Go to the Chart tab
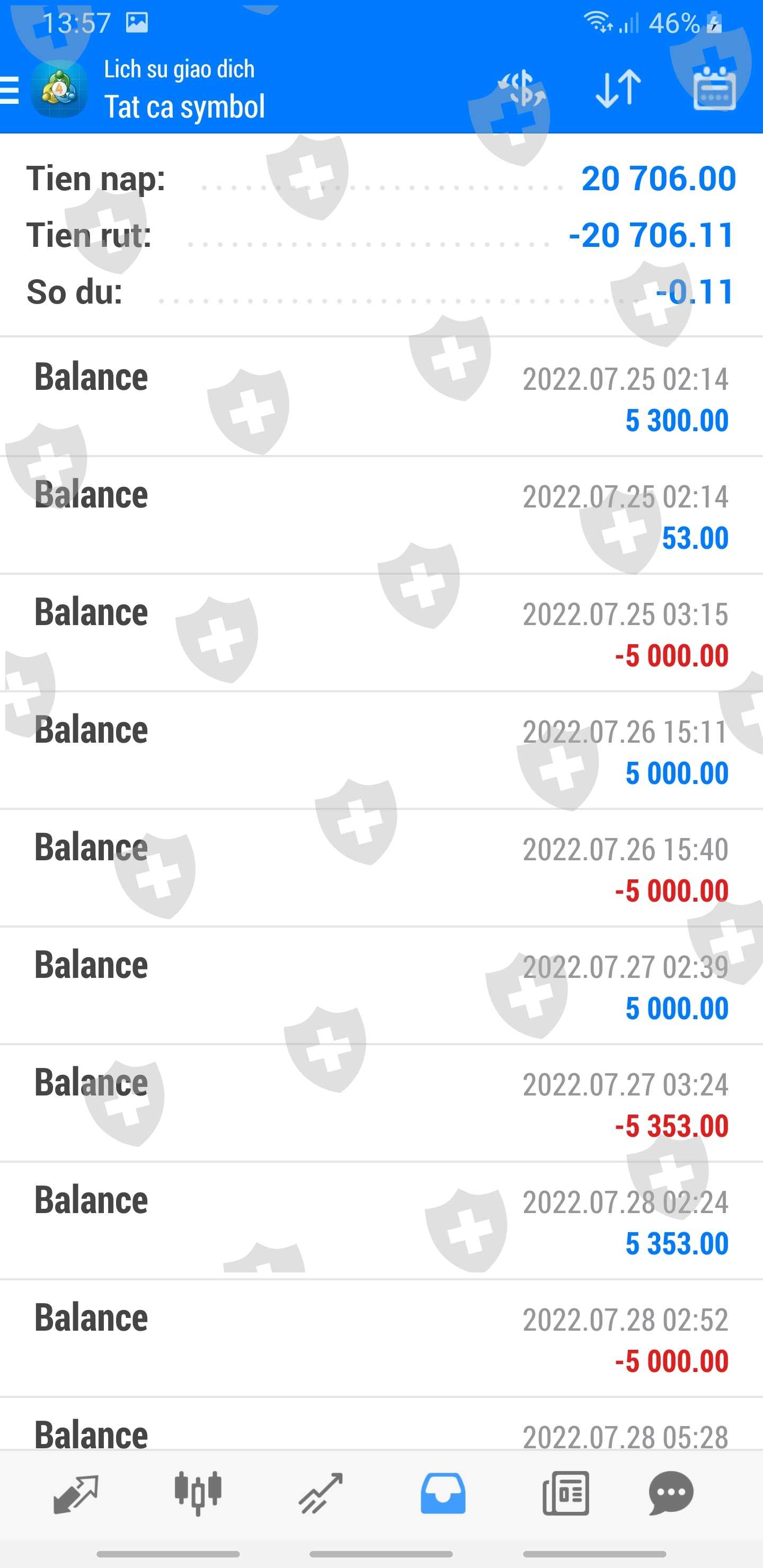This screenshot has width=763, height=1568. [198, 1493]
